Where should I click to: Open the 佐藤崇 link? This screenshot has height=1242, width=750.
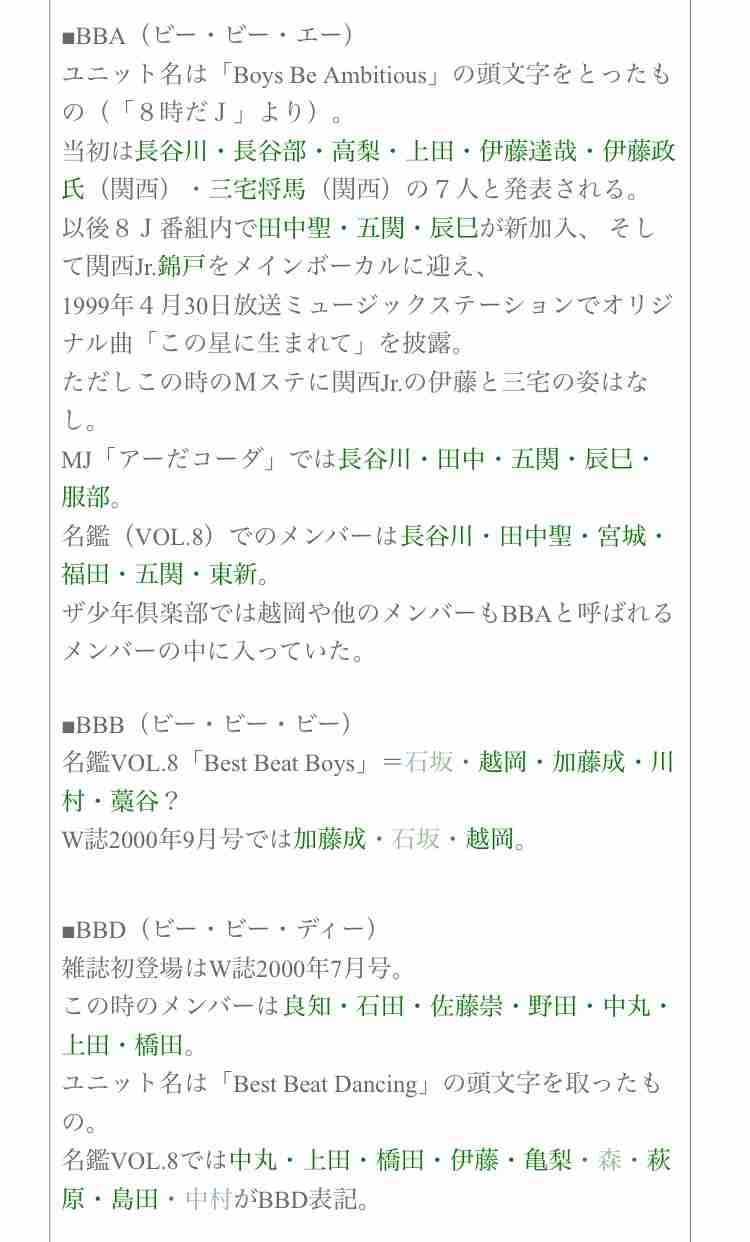coord(466,1007)
